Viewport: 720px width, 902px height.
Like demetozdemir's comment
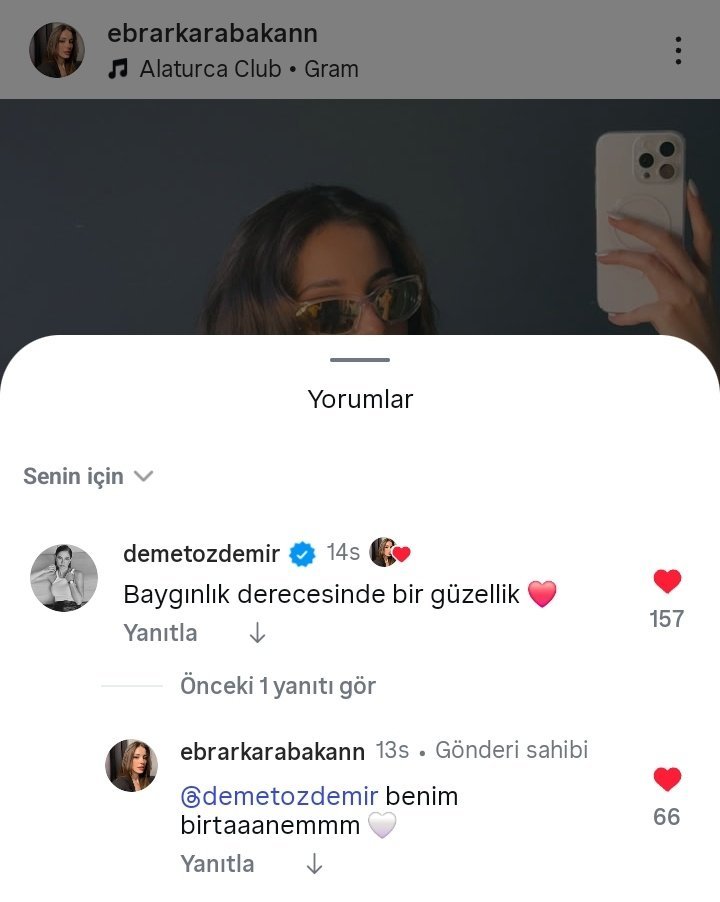667,582
